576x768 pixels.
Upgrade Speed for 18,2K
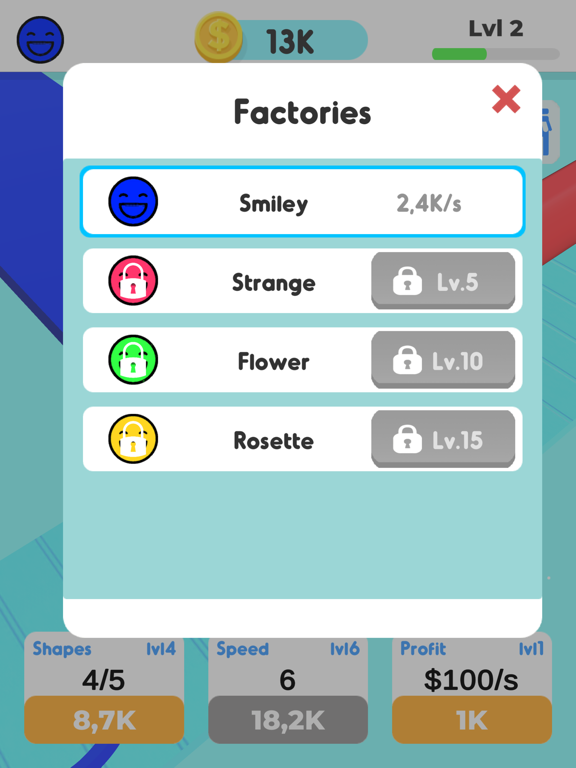coord(288,720)
